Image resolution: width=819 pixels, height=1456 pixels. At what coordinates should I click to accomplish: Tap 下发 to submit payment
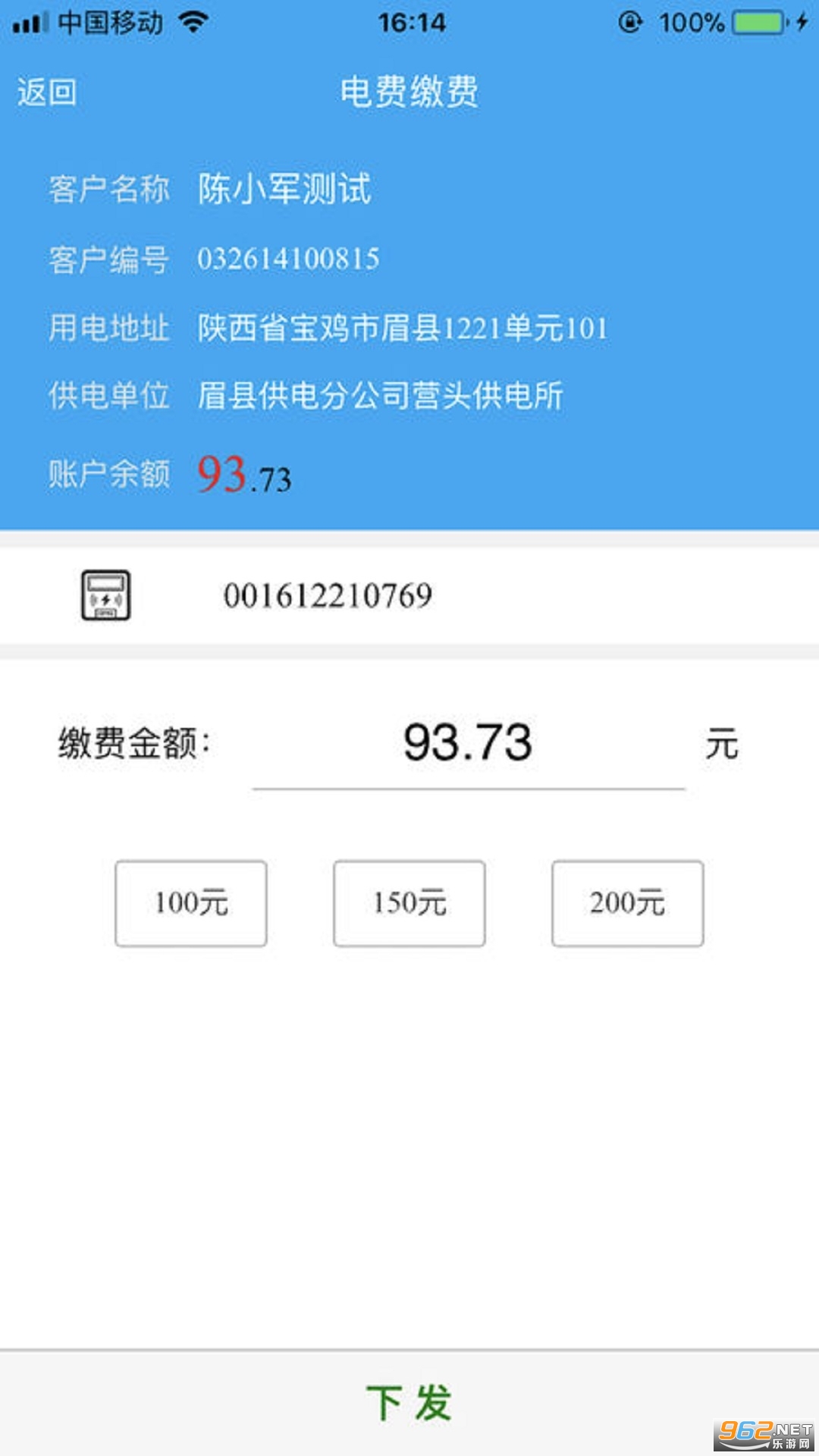tap(409, 1402)
